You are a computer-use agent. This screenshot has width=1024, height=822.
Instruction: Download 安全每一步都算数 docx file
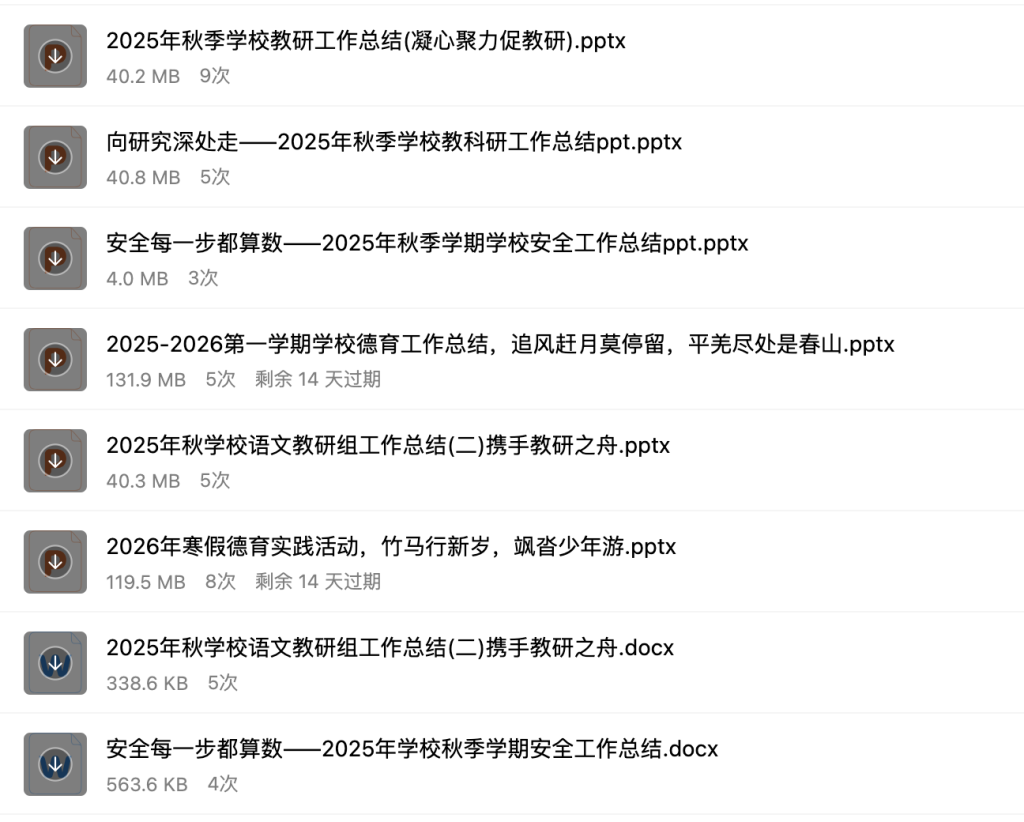pos(55,764)
